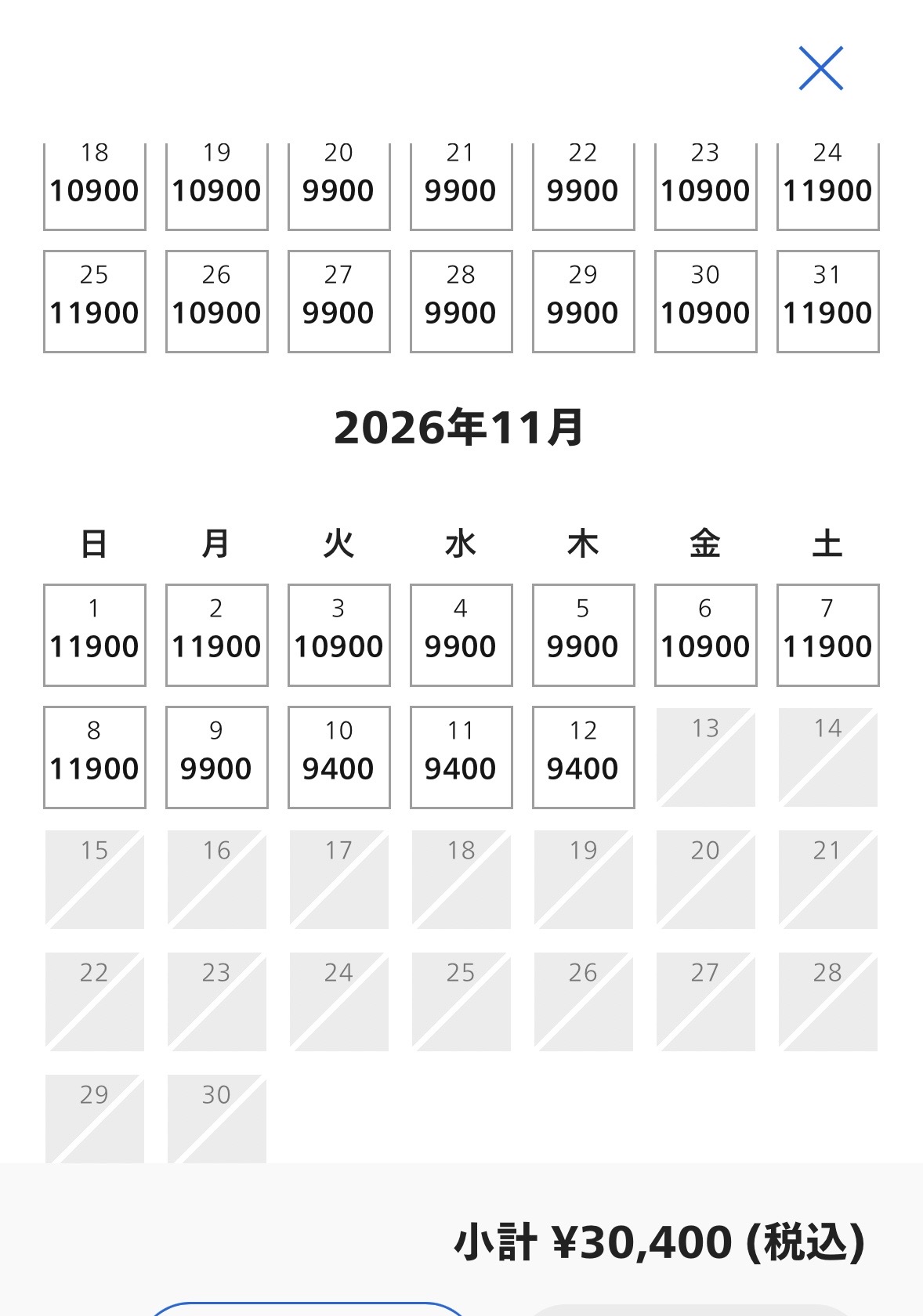Select October 30 priced 10900

706,302
